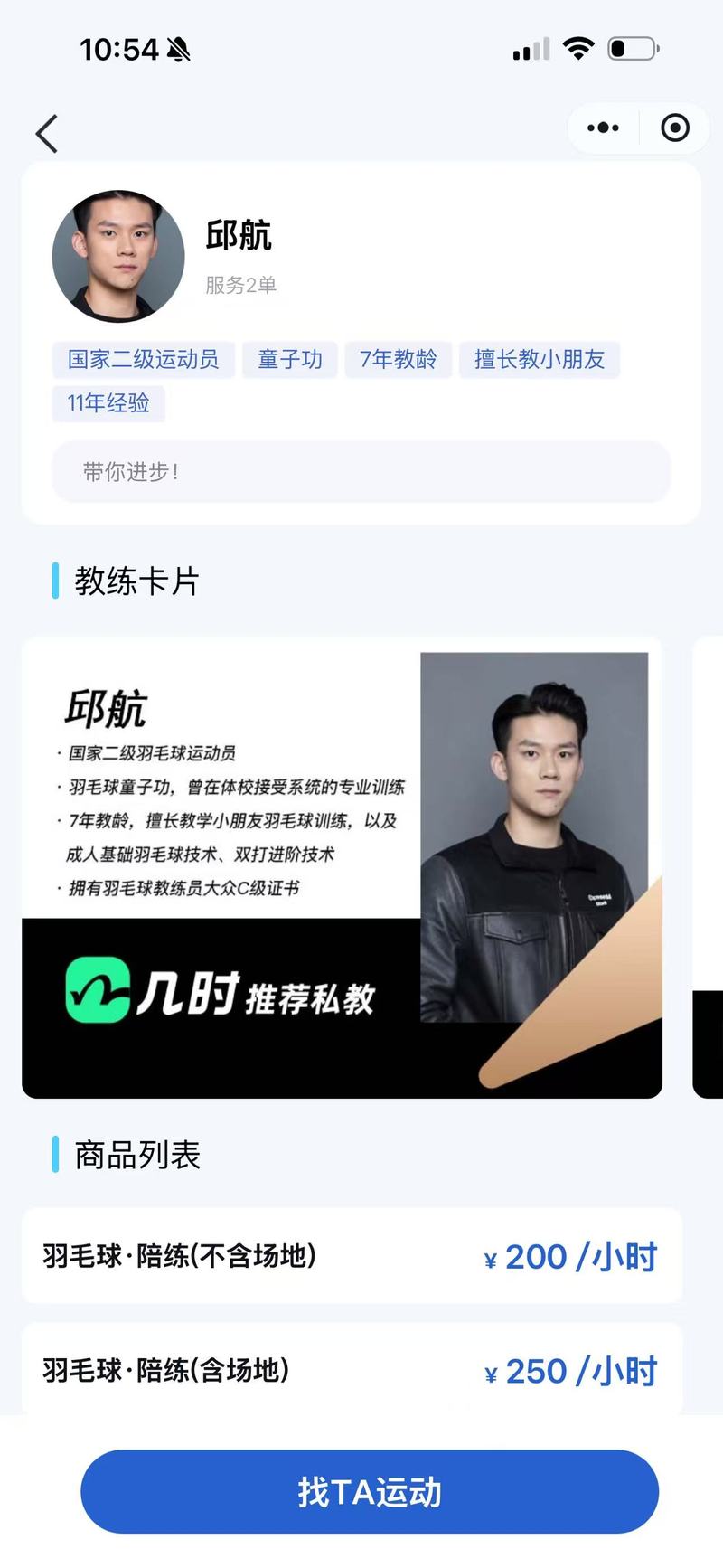Image resolution: width=723 pixels, height=1568 pixels.
Task: Go back using the top-left arrow
Action: coord(47,134)
